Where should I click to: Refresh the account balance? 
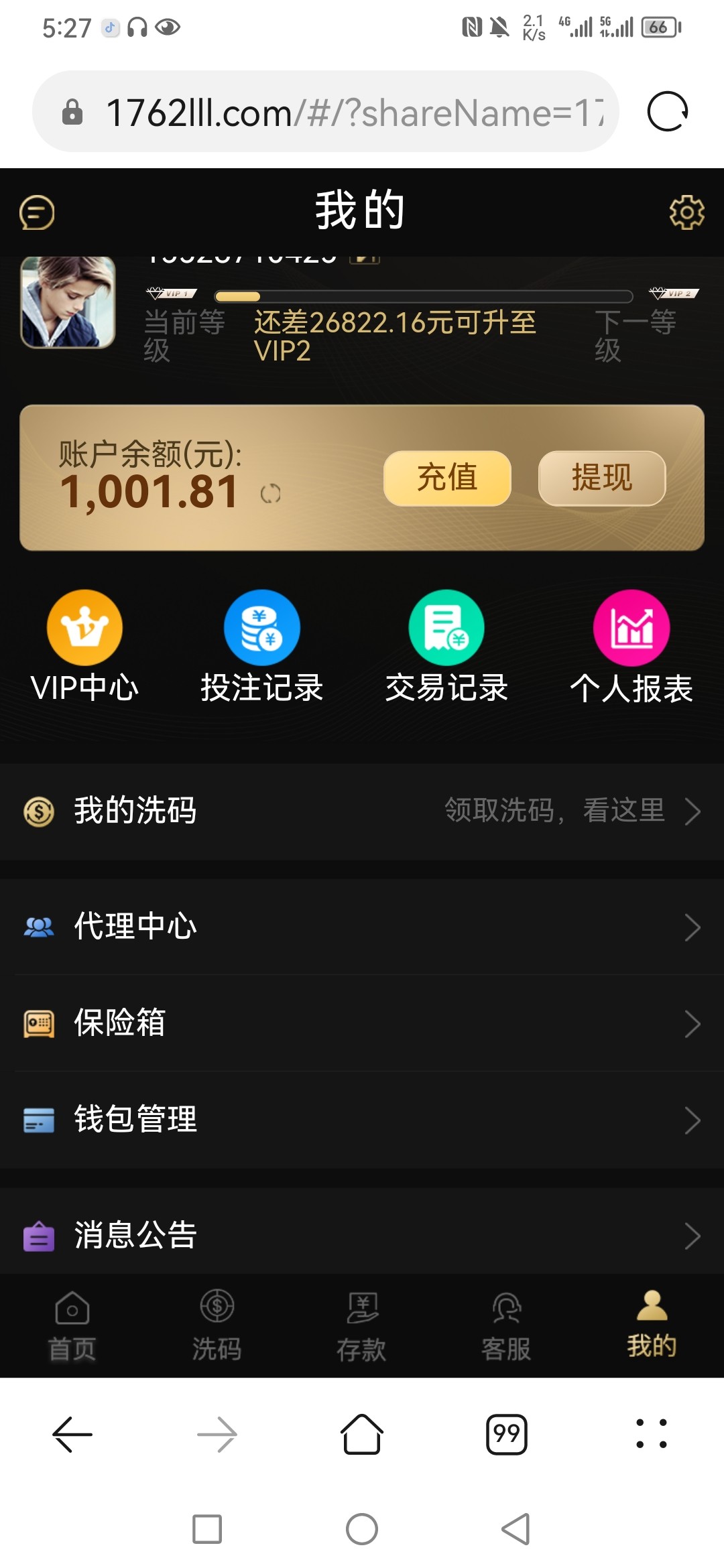(270, 494)
